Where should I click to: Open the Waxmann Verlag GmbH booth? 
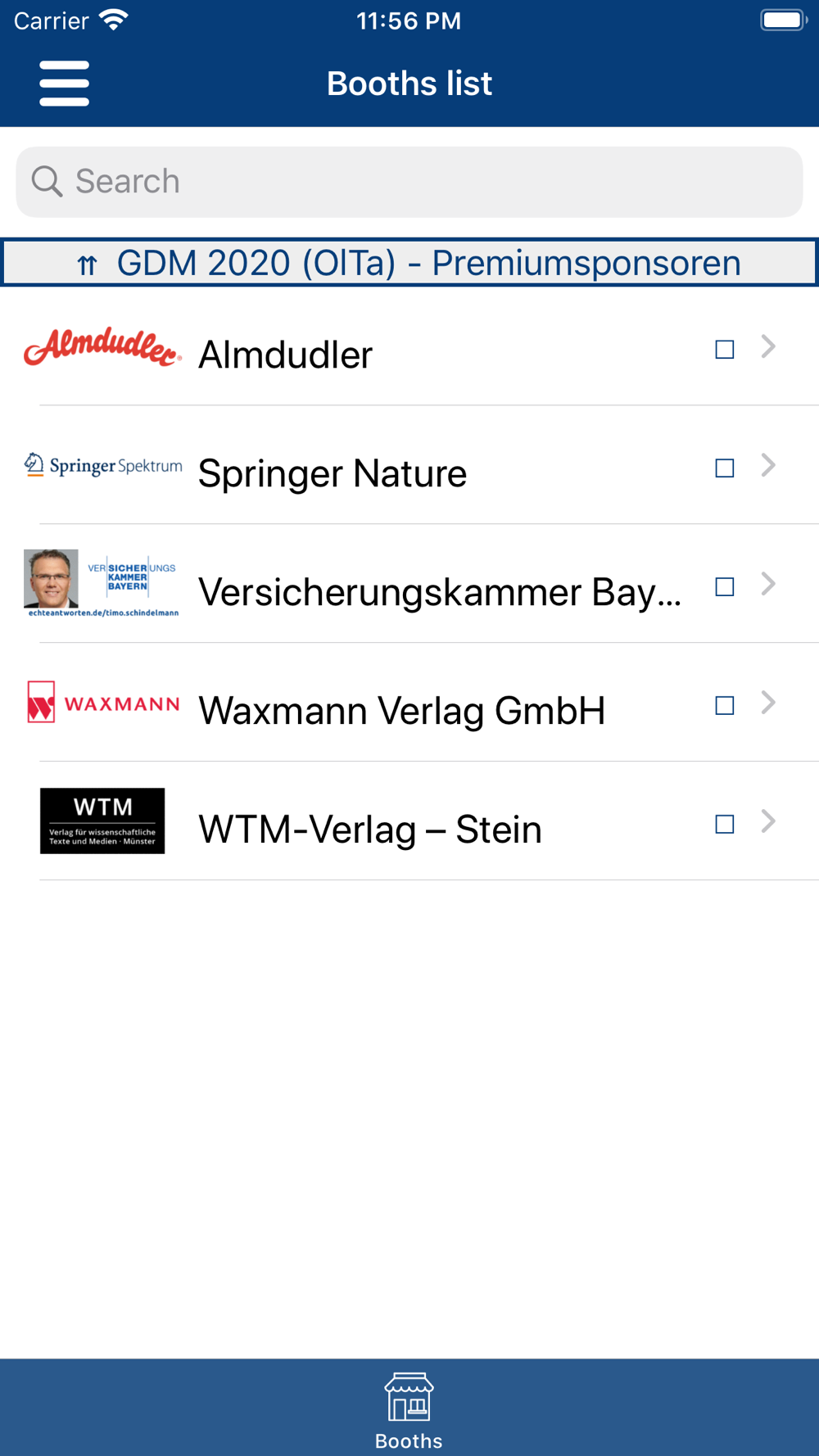pyautogui.click(x=409, y=703)
